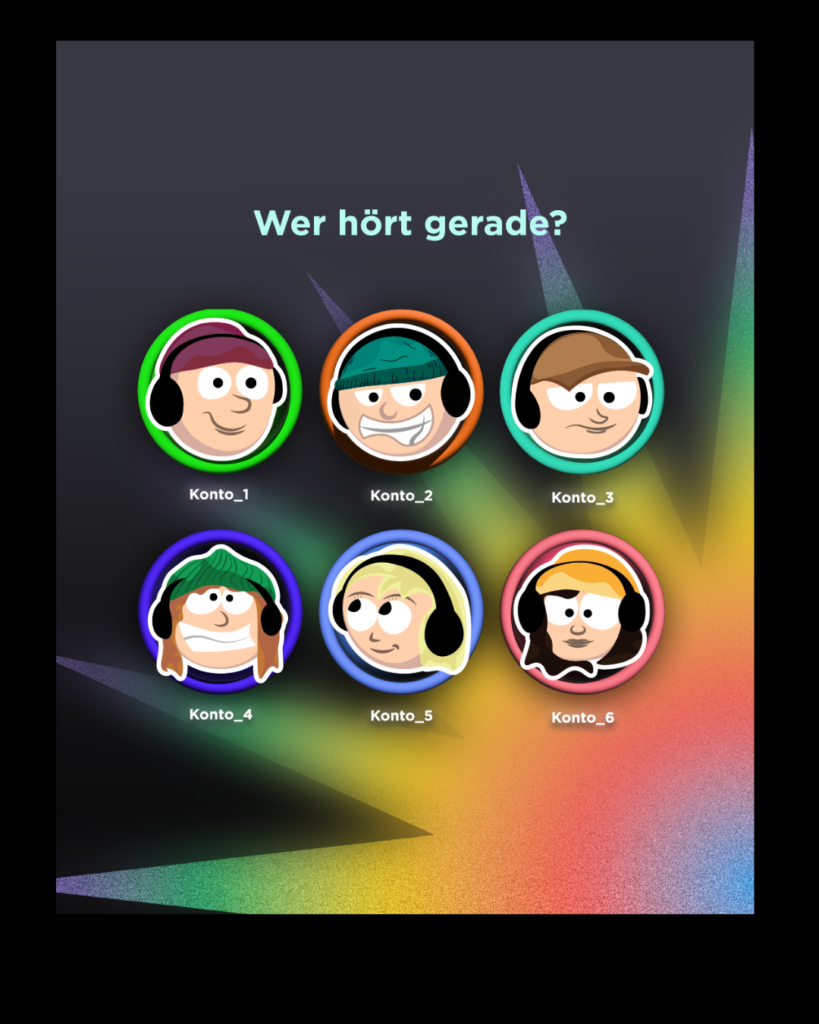
Task: Select the Konto_1 profile
Action: coord(219,391)
